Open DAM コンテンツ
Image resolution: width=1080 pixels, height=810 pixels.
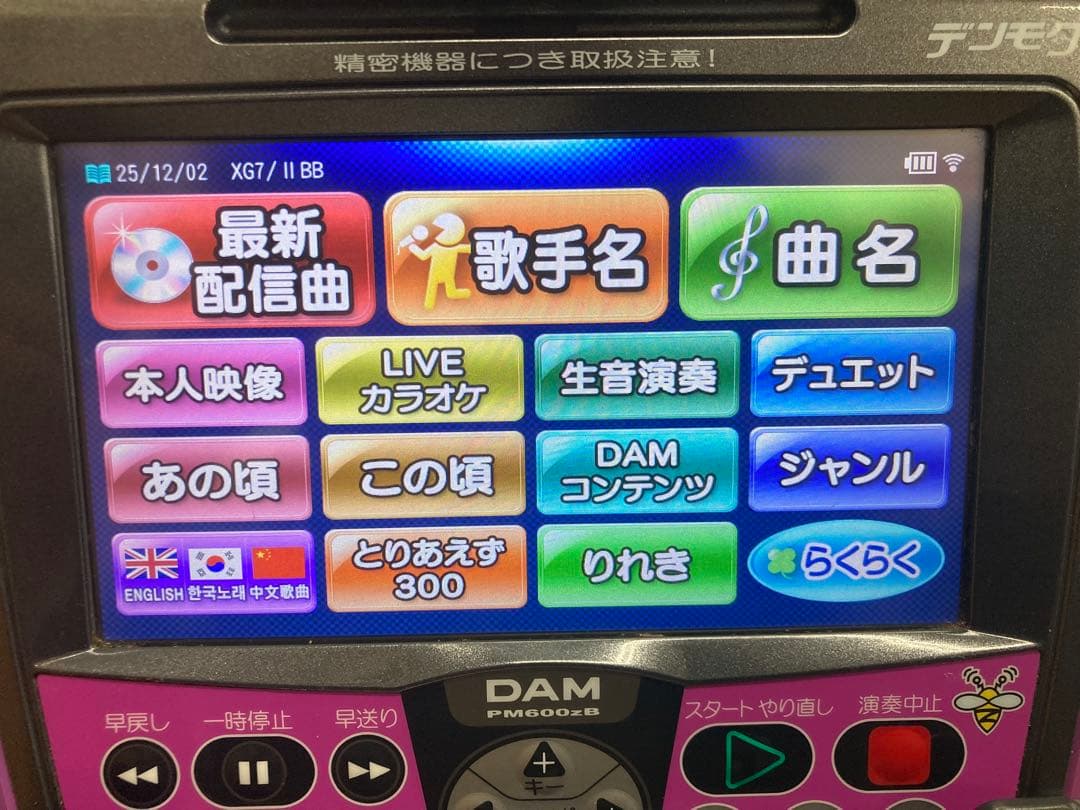click(637, 471)
